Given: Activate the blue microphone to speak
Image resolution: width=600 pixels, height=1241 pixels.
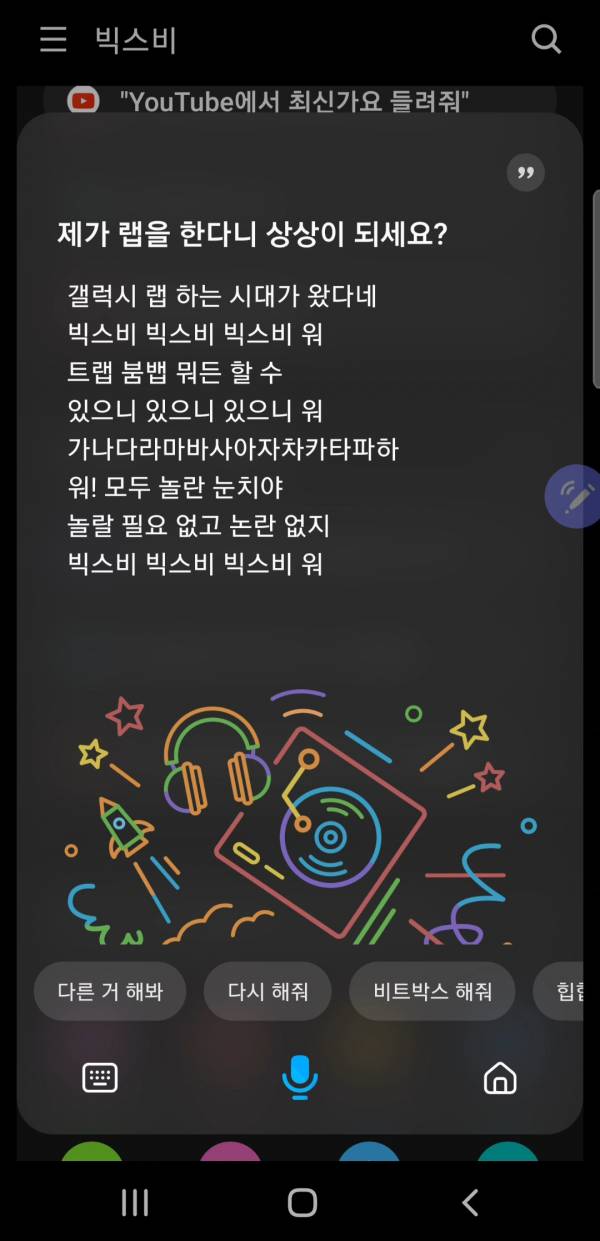Looking at the screenshot, I should point(299,1077).
